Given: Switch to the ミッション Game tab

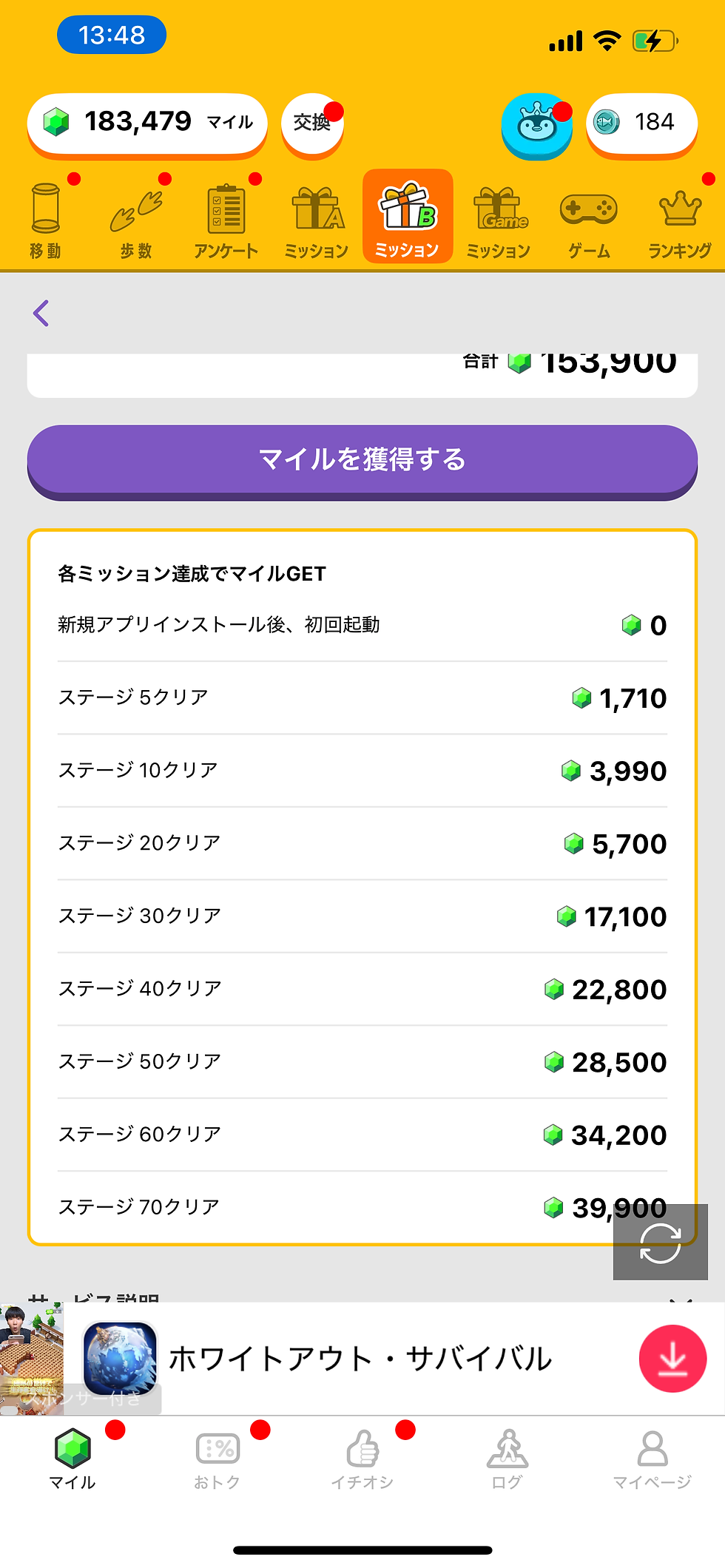Looking at the screenshot, I should 498,220.
